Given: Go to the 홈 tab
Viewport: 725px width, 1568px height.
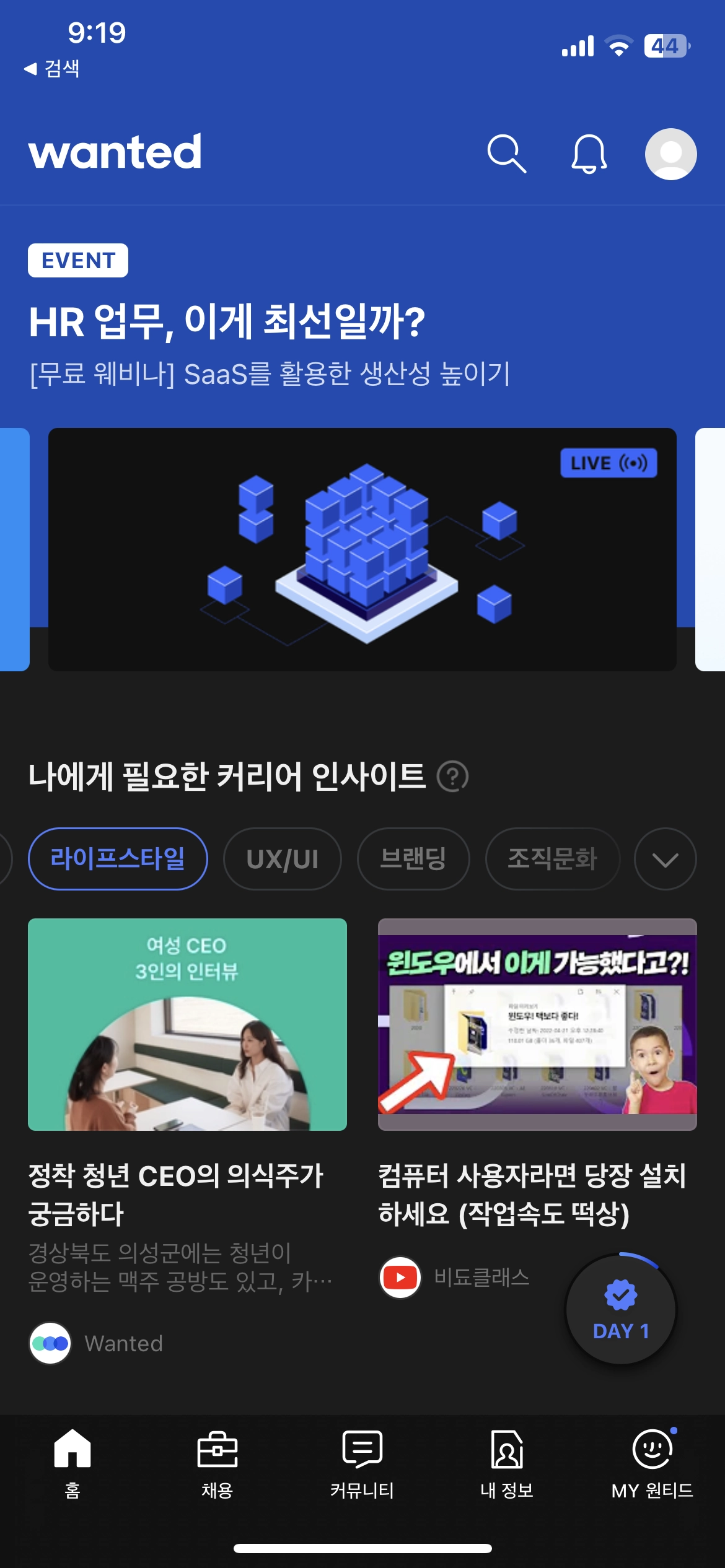Looking at the screenshot, I should 72,1463.
